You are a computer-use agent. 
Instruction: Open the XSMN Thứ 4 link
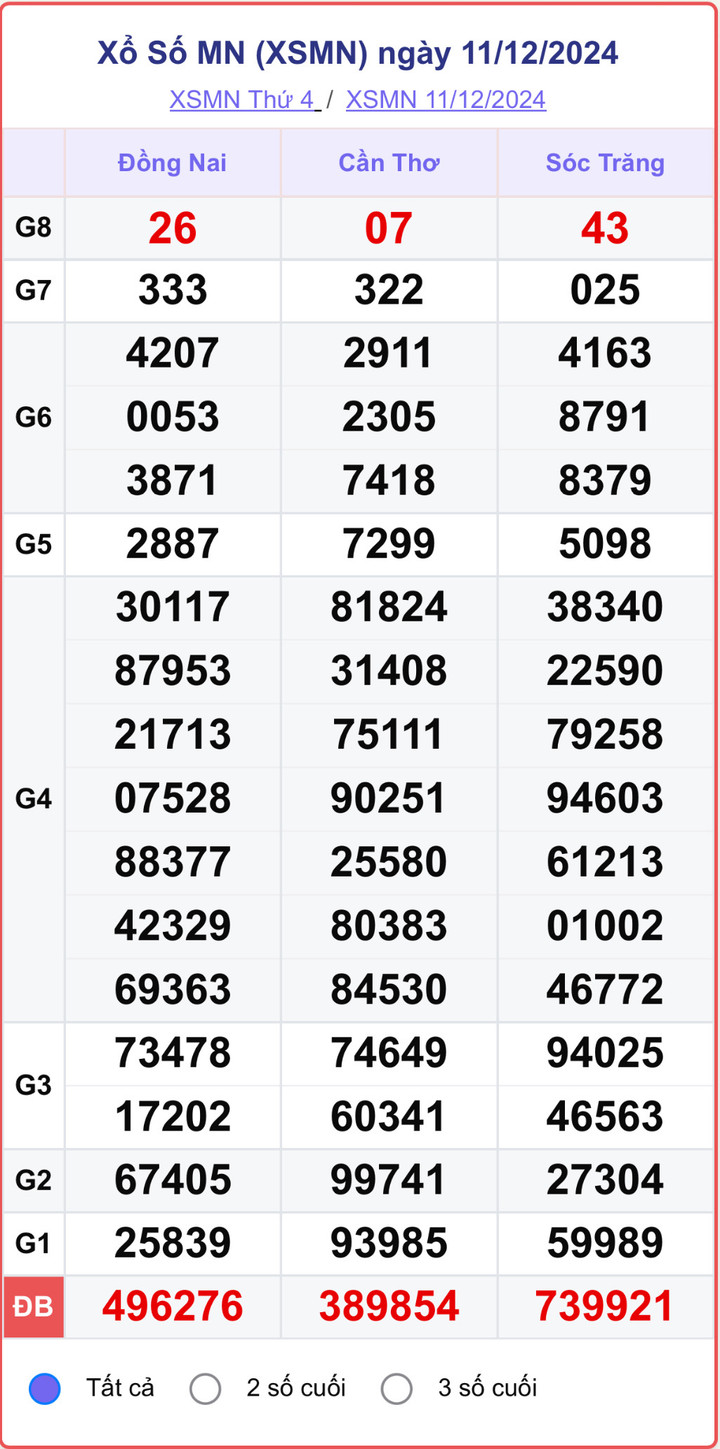click(243, 100)
